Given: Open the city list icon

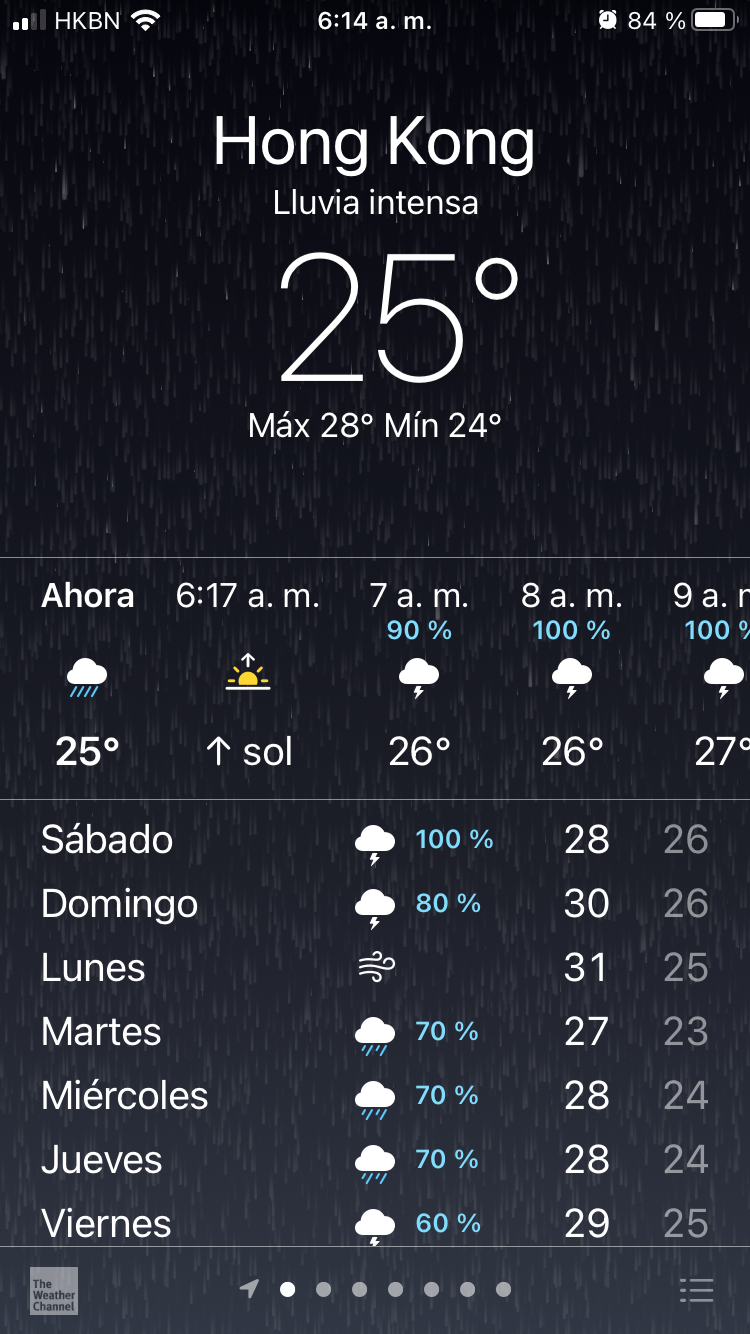Looking at the screenshot, I should click(696, 1290).
